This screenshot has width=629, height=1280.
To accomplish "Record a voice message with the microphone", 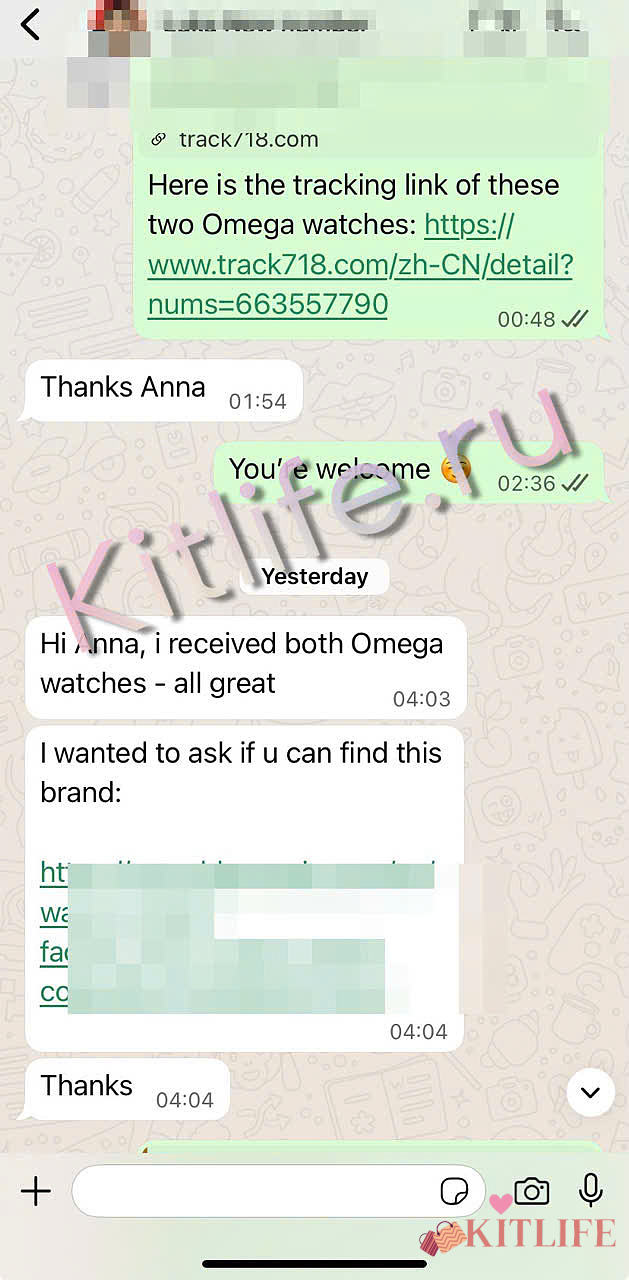I will coord(591,1191).
